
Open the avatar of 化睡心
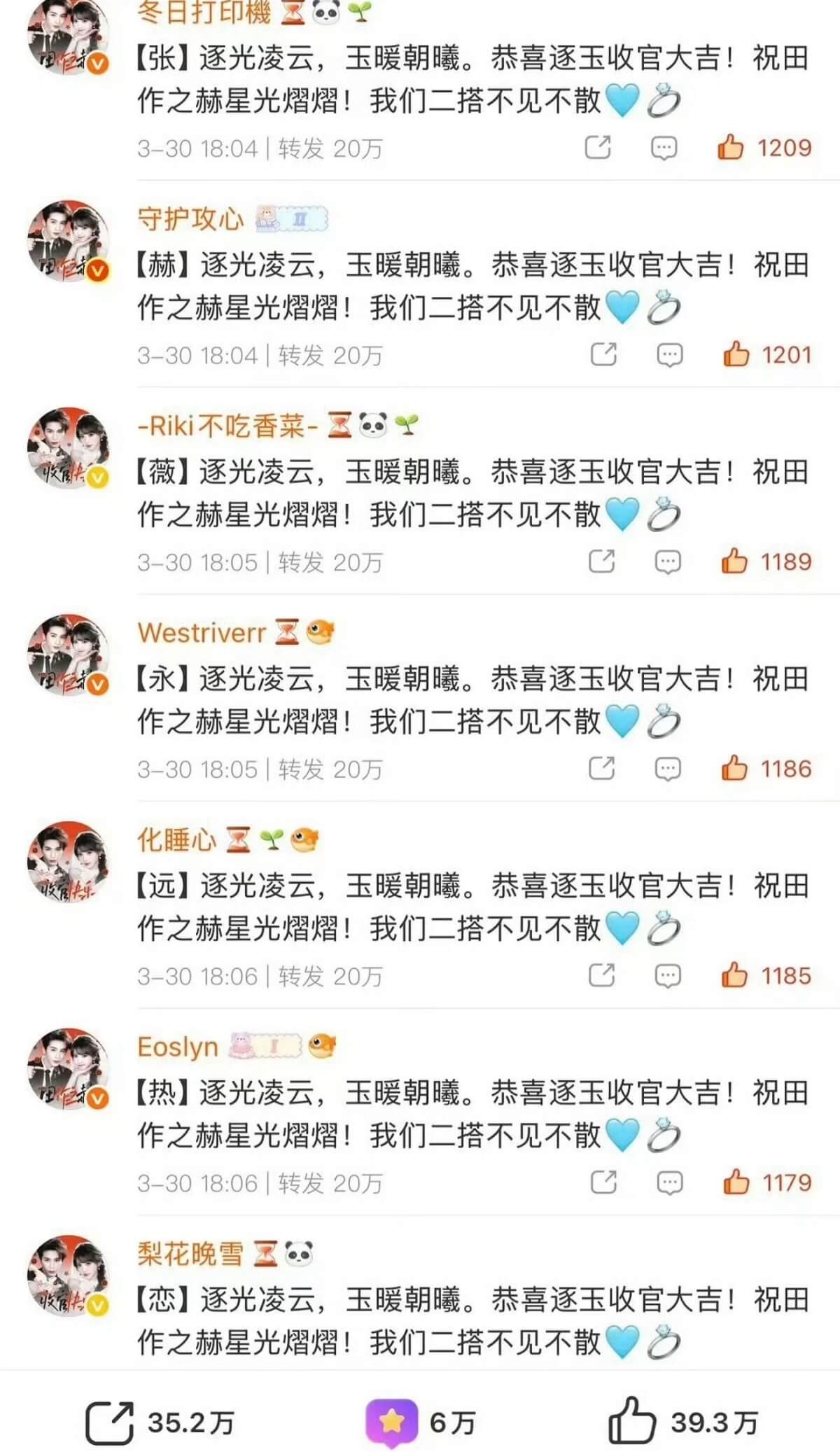click(x=68, y=863)
